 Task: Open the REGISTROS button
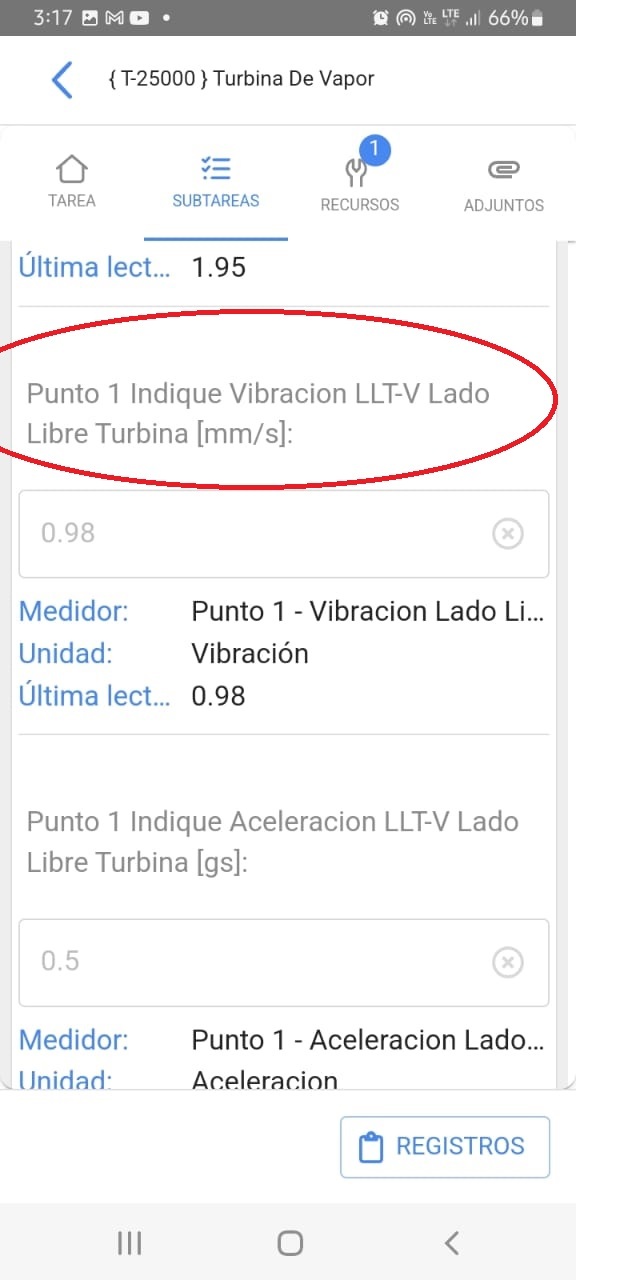(445, 1146)
